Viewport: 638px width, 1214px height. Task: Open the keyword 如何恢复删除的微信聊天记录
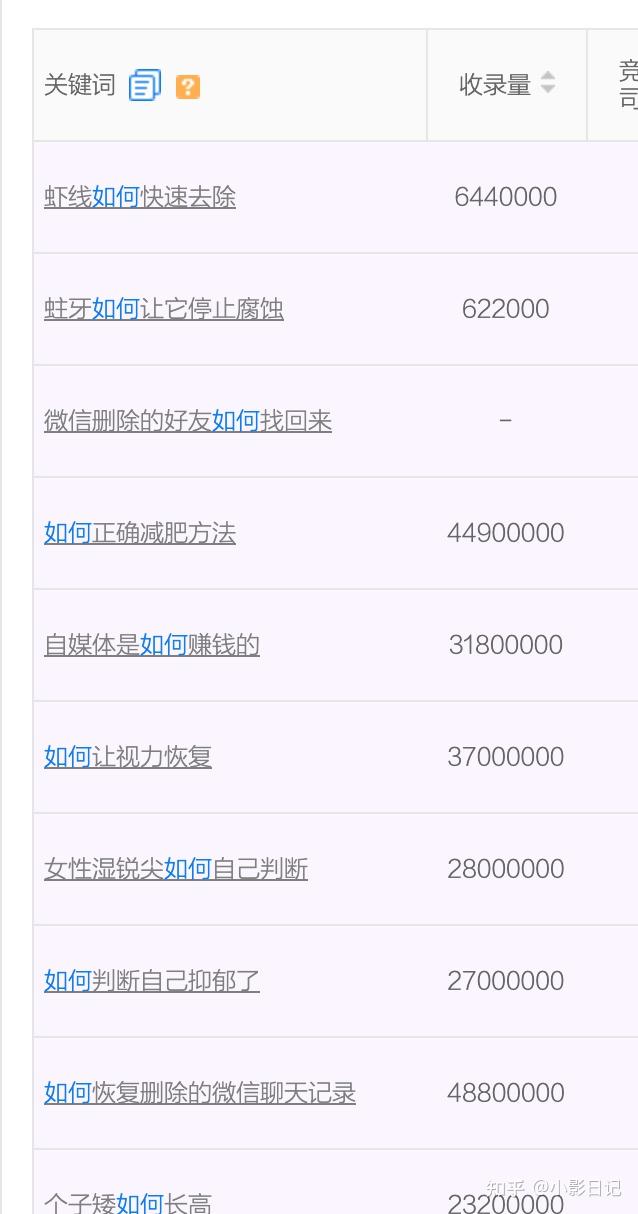[200, 1093]
